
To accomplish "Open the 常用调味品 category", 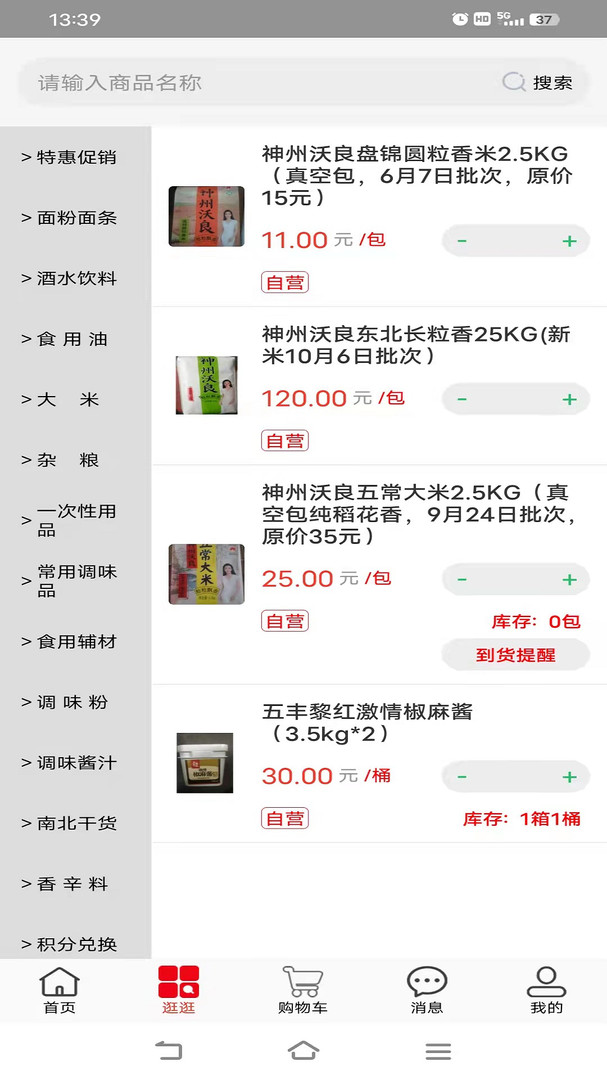I will point(76,581).
